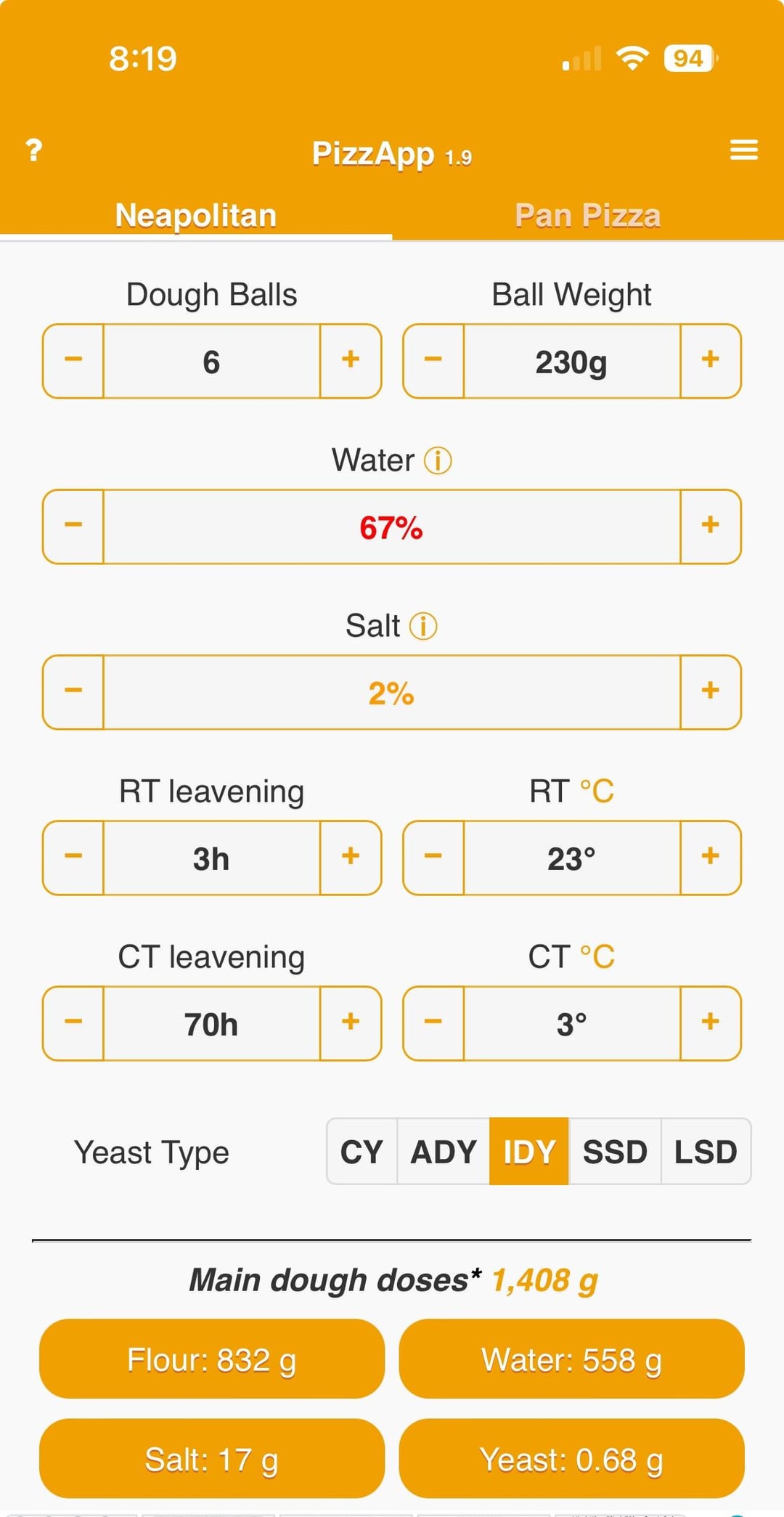Screen dimensions: 784x1517
Task: Increase the salt percentage
Action: click(710, 691)
